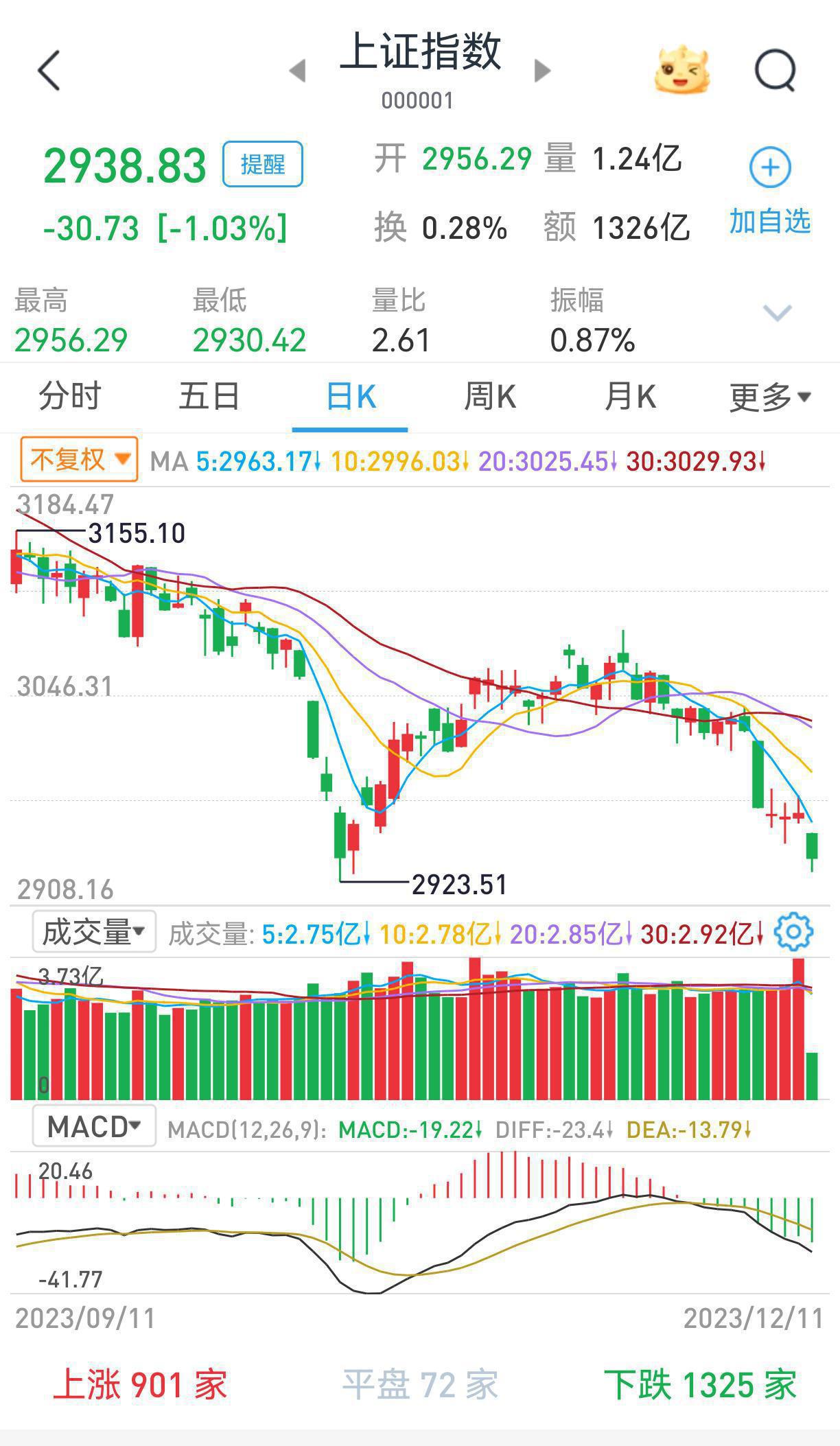
Task: Change the MACD indicator dropdown
Action: (94, 1126)
